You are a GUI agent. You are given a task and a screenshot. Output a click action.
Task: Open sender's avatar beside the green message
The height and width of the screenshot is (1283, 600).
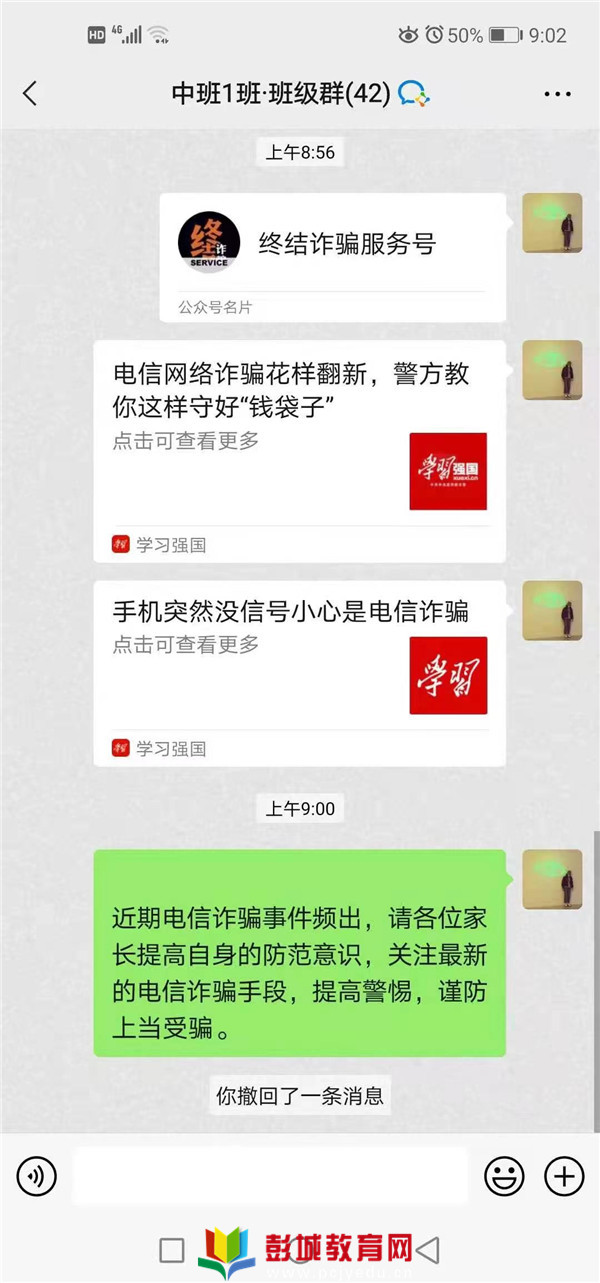pyautogui.click(x=552, y=879)
